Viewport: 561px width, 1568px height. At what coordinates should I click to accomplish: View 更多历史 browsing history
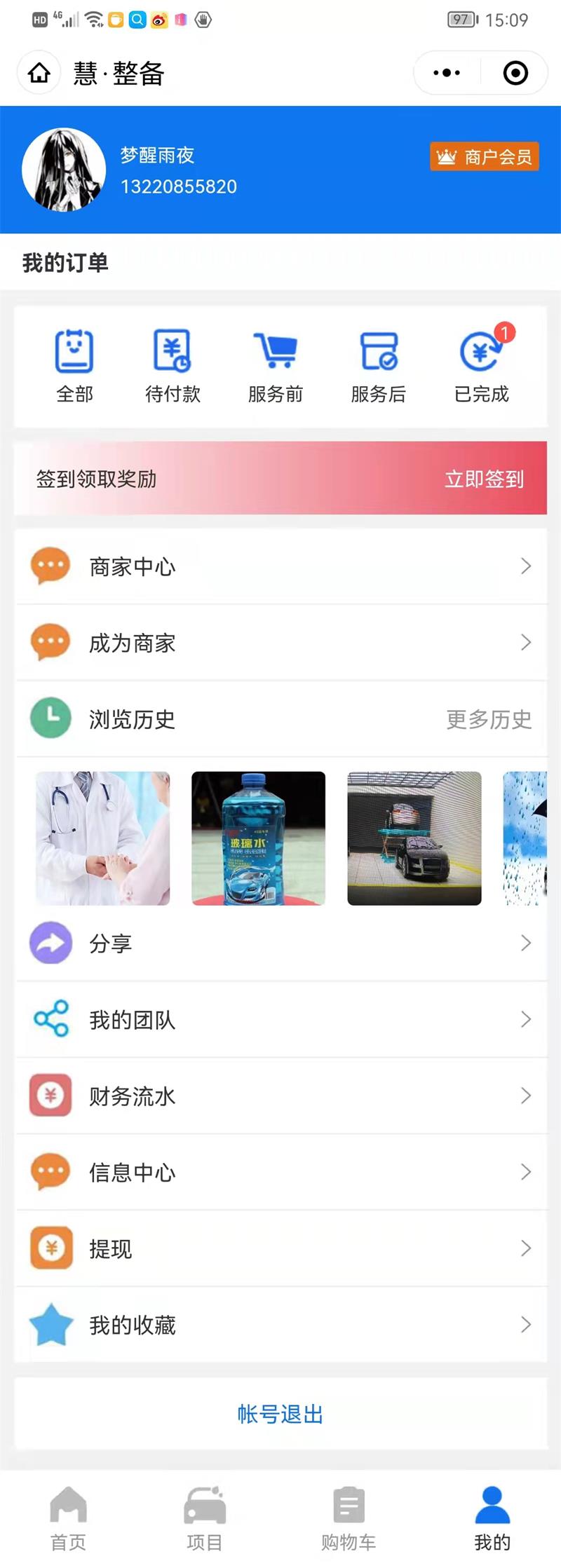(489, 719)
